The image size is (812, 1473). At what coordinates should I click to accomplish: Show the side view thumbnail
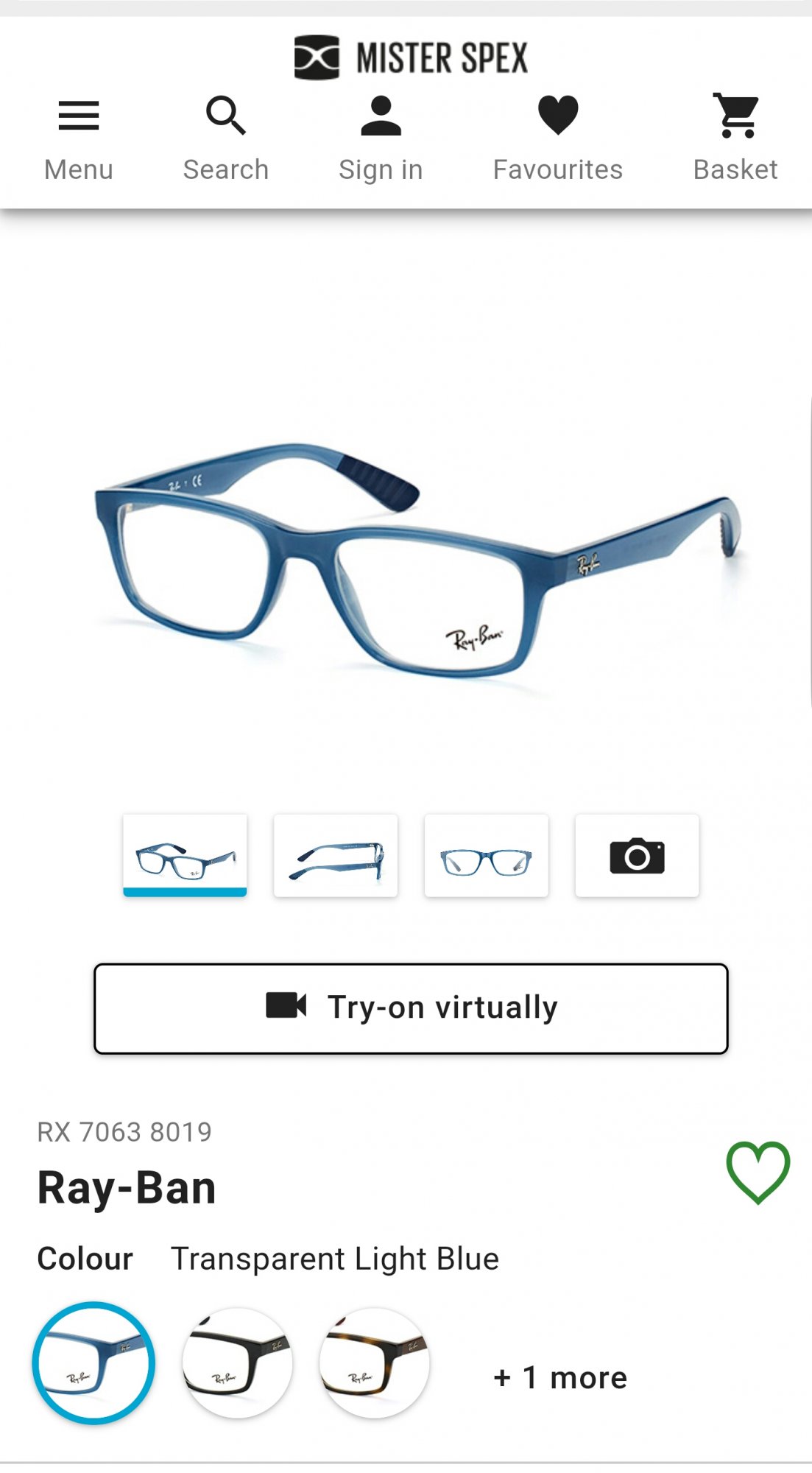tap(336, 855)
